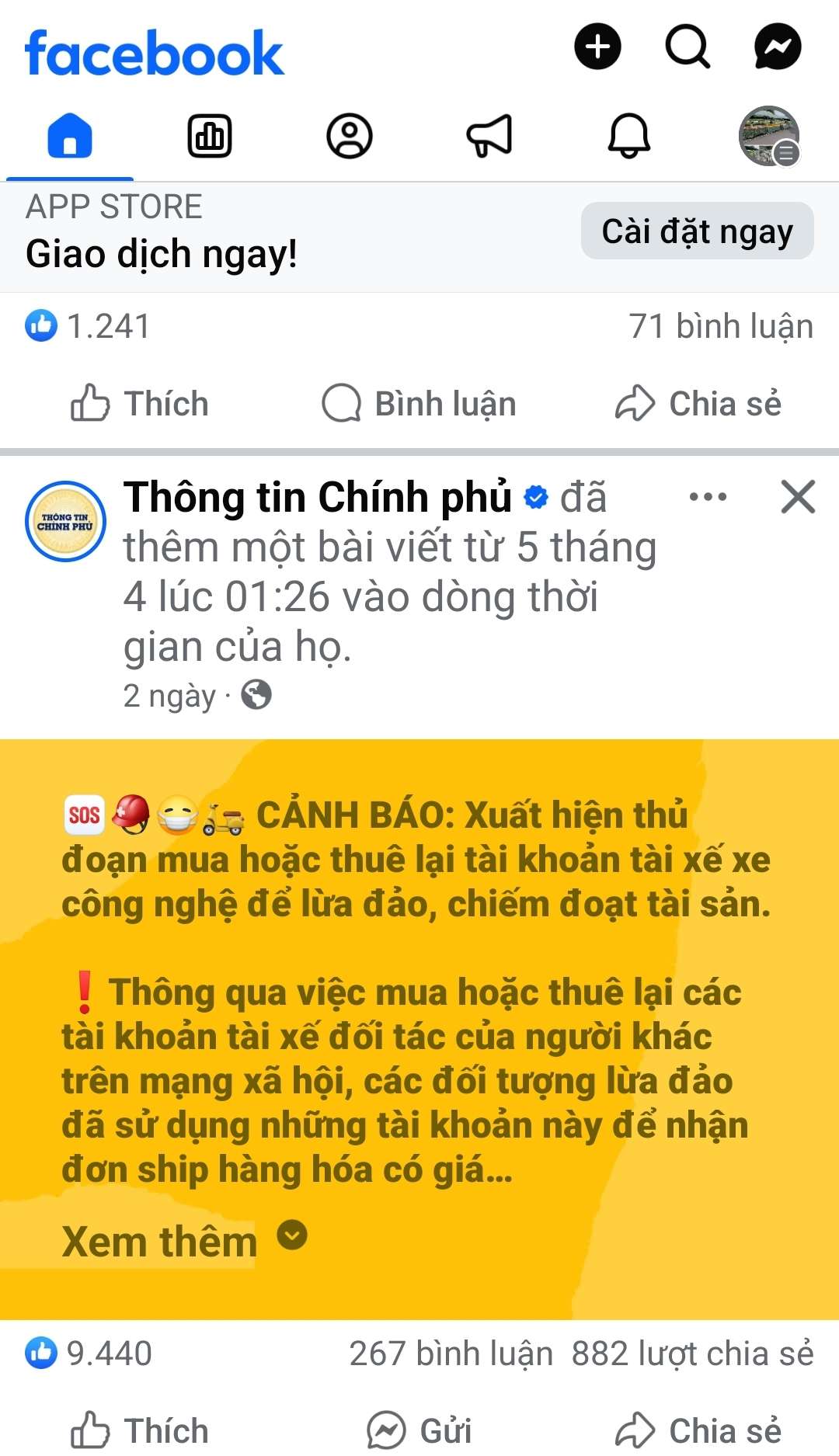Like the post with 1.241 reactions
The width and height of the screenshot is (839, 1456).
pyautogui.click(x=140, y=404)
